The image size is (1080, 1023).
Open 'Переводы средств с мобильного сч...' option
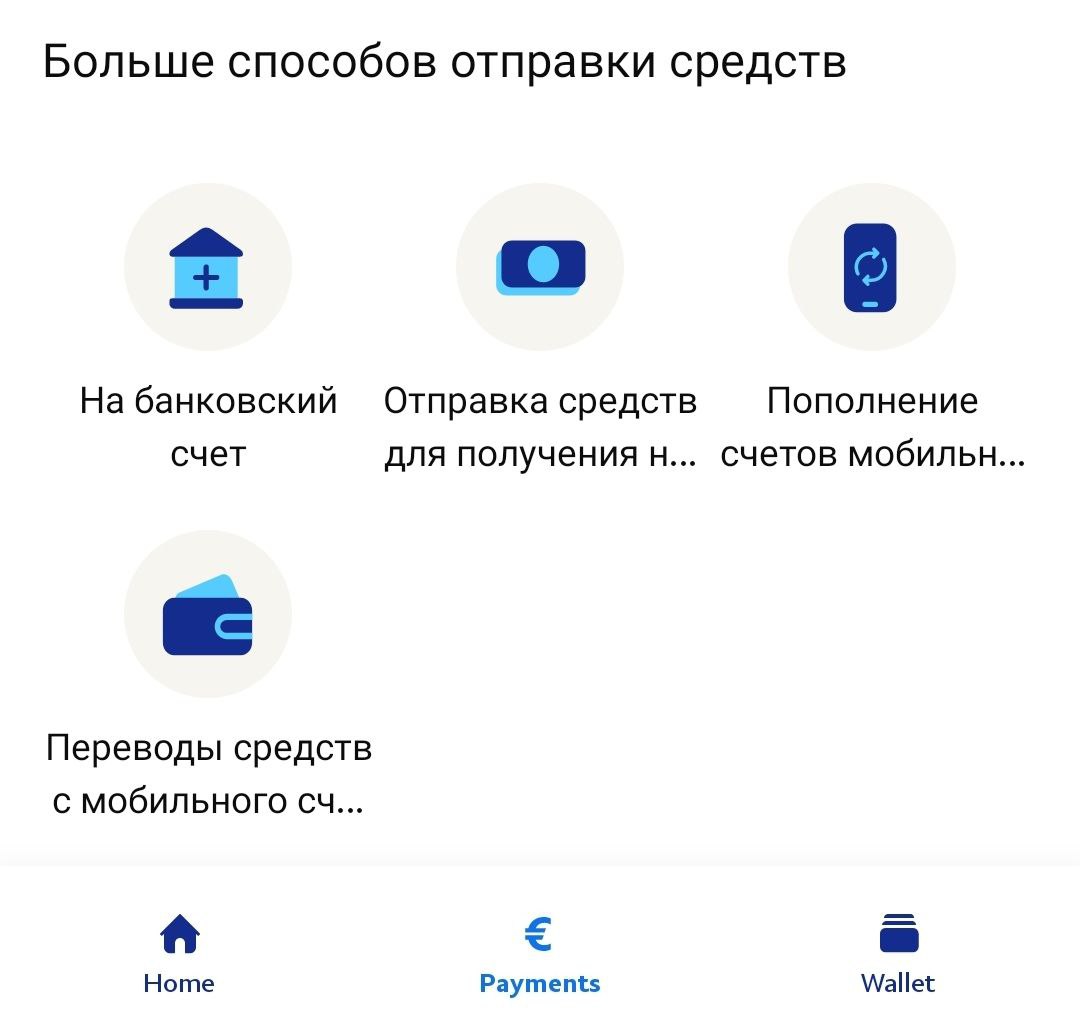click(x=208, y=614)
